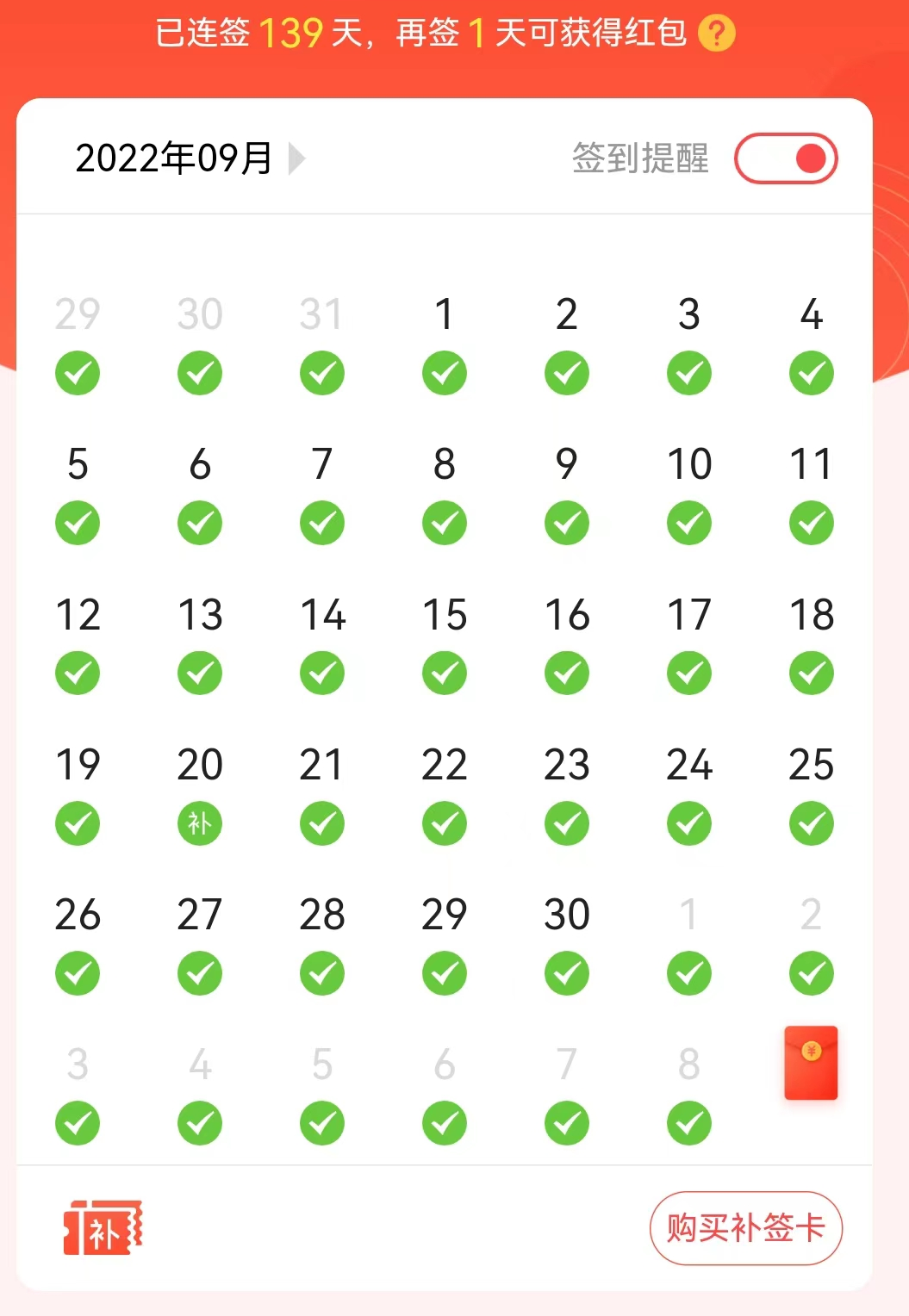Image resolution: width=909 pixels, height=1316 pixels.
Task: Tap the 购买补签卡 button
Action: 745,1227
